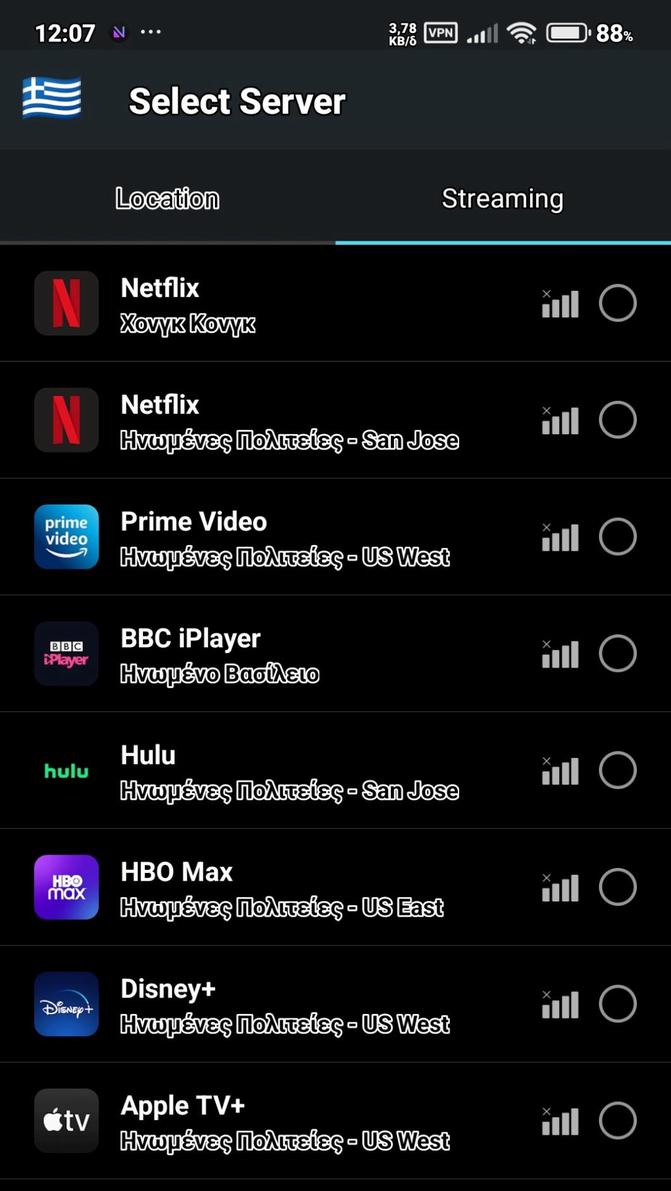This screenshot has width=671, height=1191.
Task: Select the Netflix Hong Kong server radio button
Action: click(617, 303)
